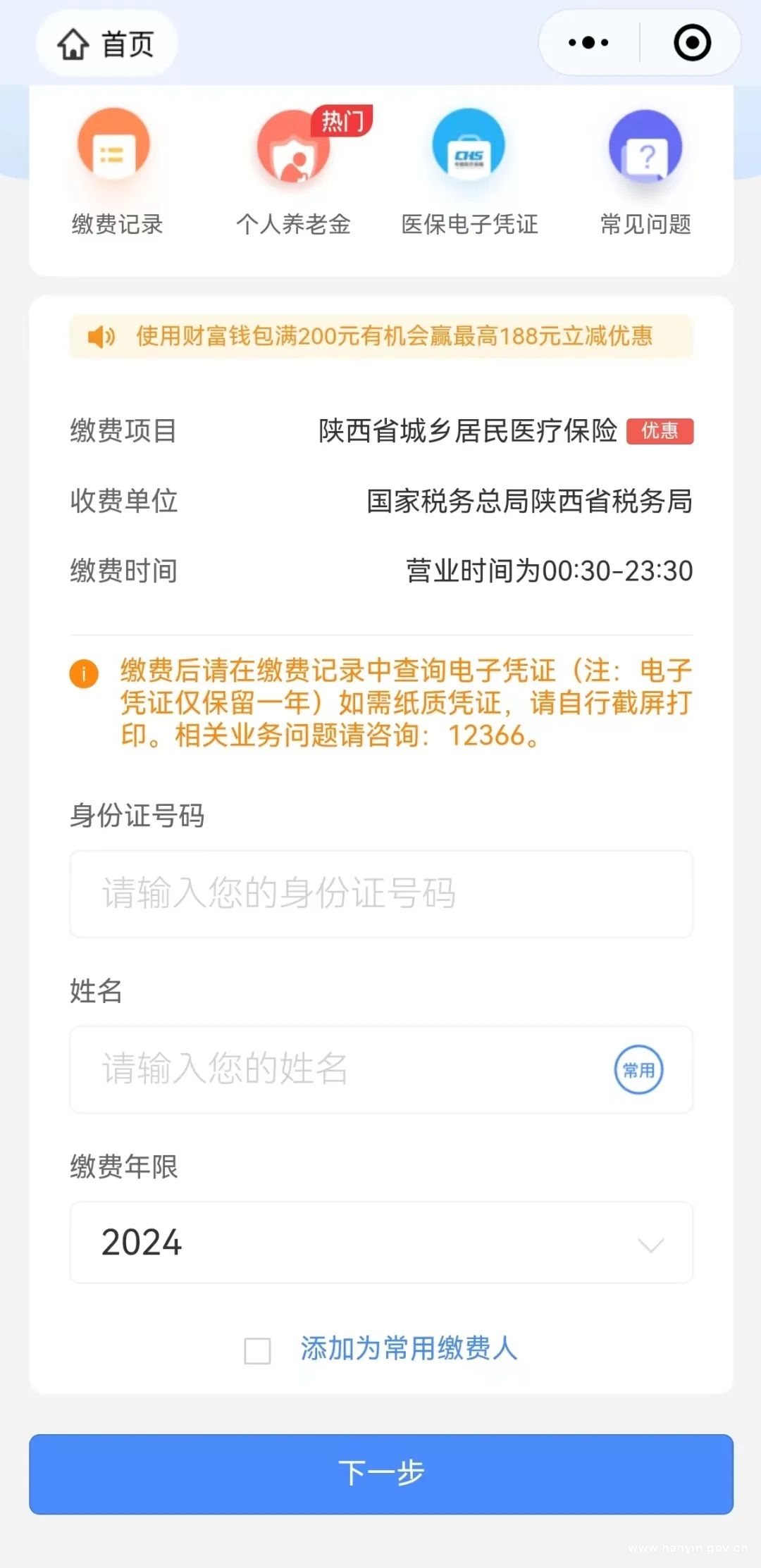Open the mini program overflow menu

click(588, 43)
